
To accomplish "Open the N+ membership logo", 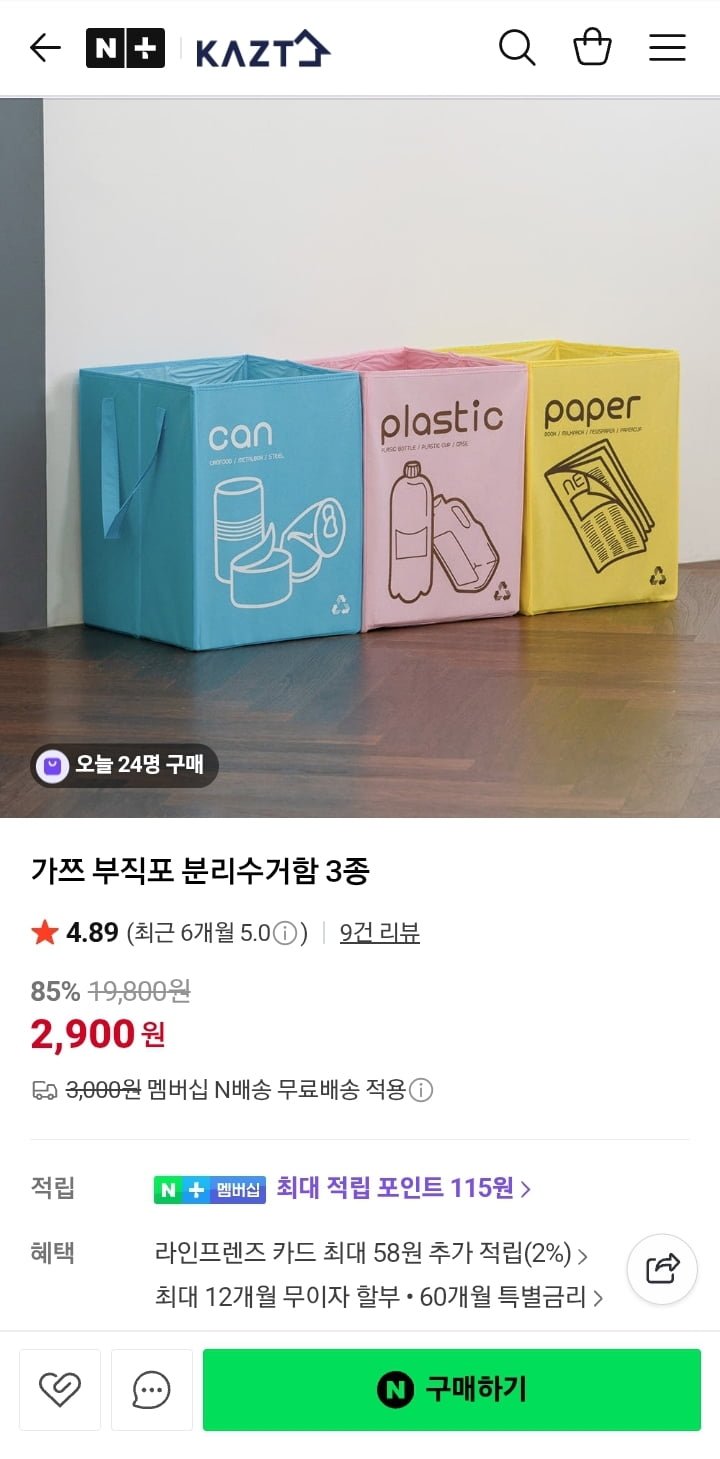I will [x=125, y=48].
